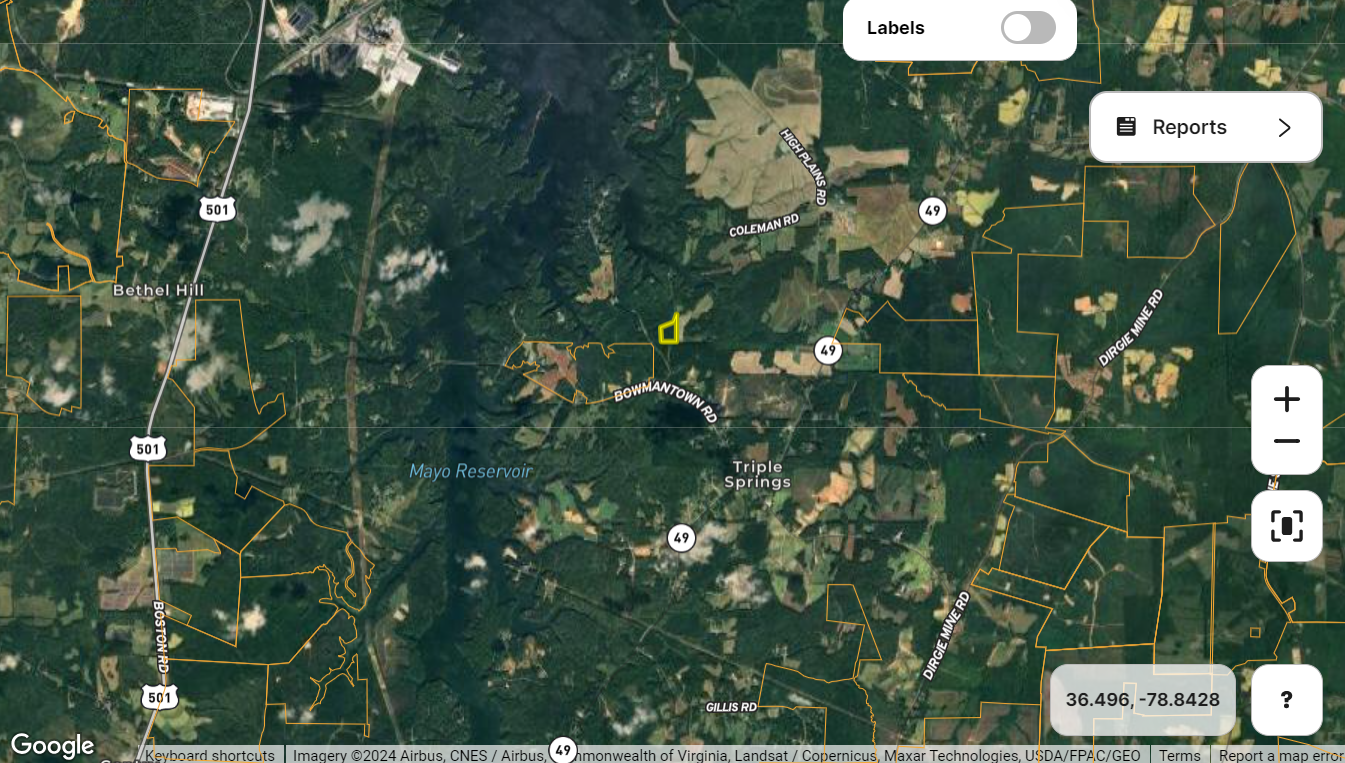
Task: Report a map error
Action: [1280, 755]
